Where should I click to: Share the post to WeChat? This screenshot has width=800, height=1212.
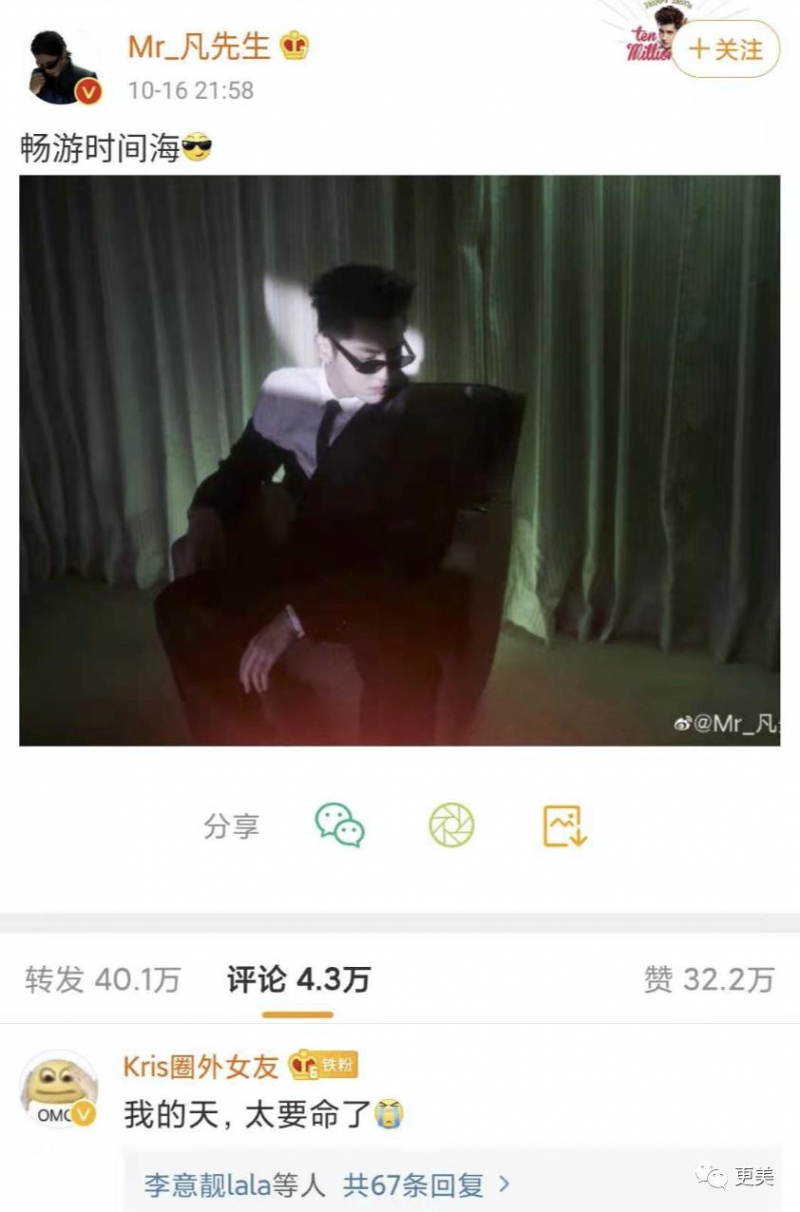coord(340,826)
